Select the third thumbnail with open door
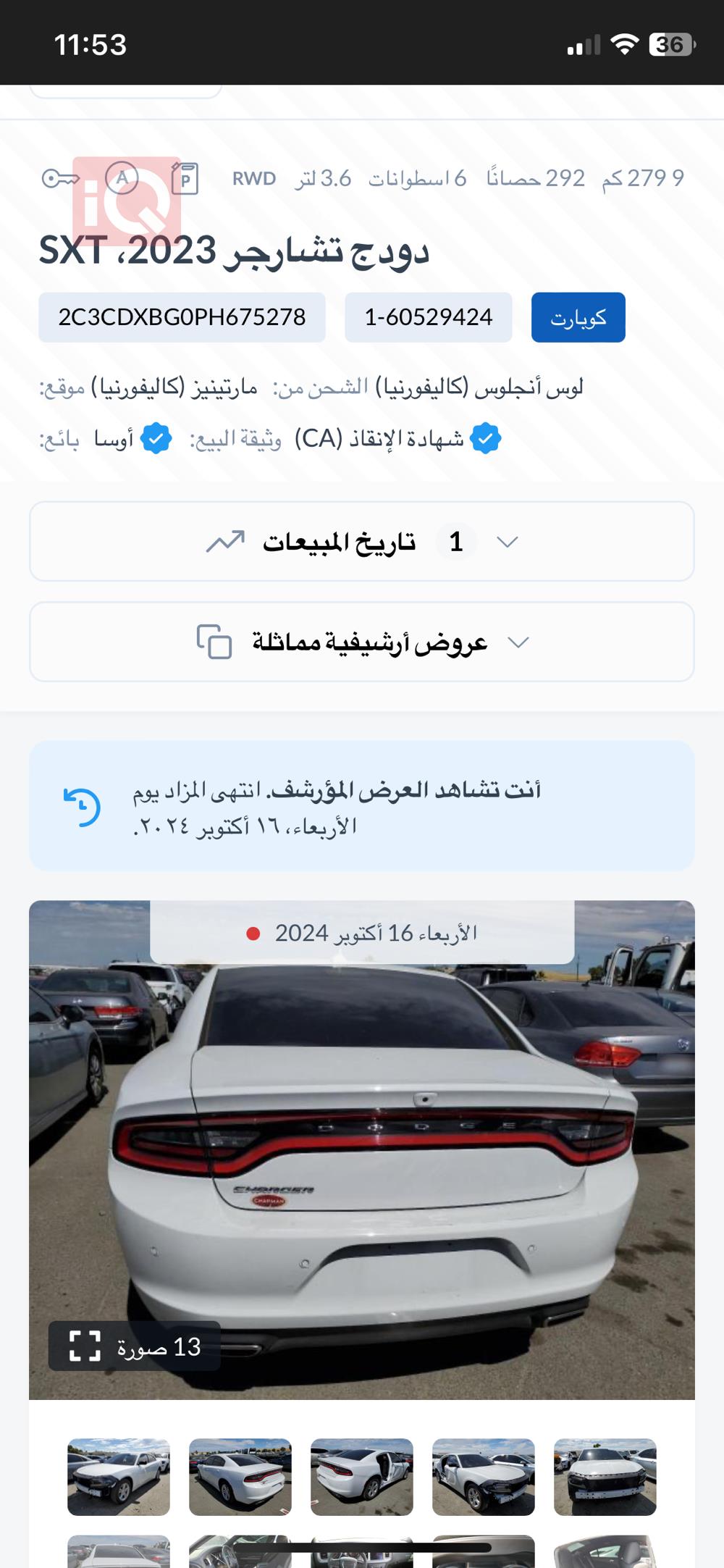This screenshot has height=1568, width=724. (x=362, y=1477)
